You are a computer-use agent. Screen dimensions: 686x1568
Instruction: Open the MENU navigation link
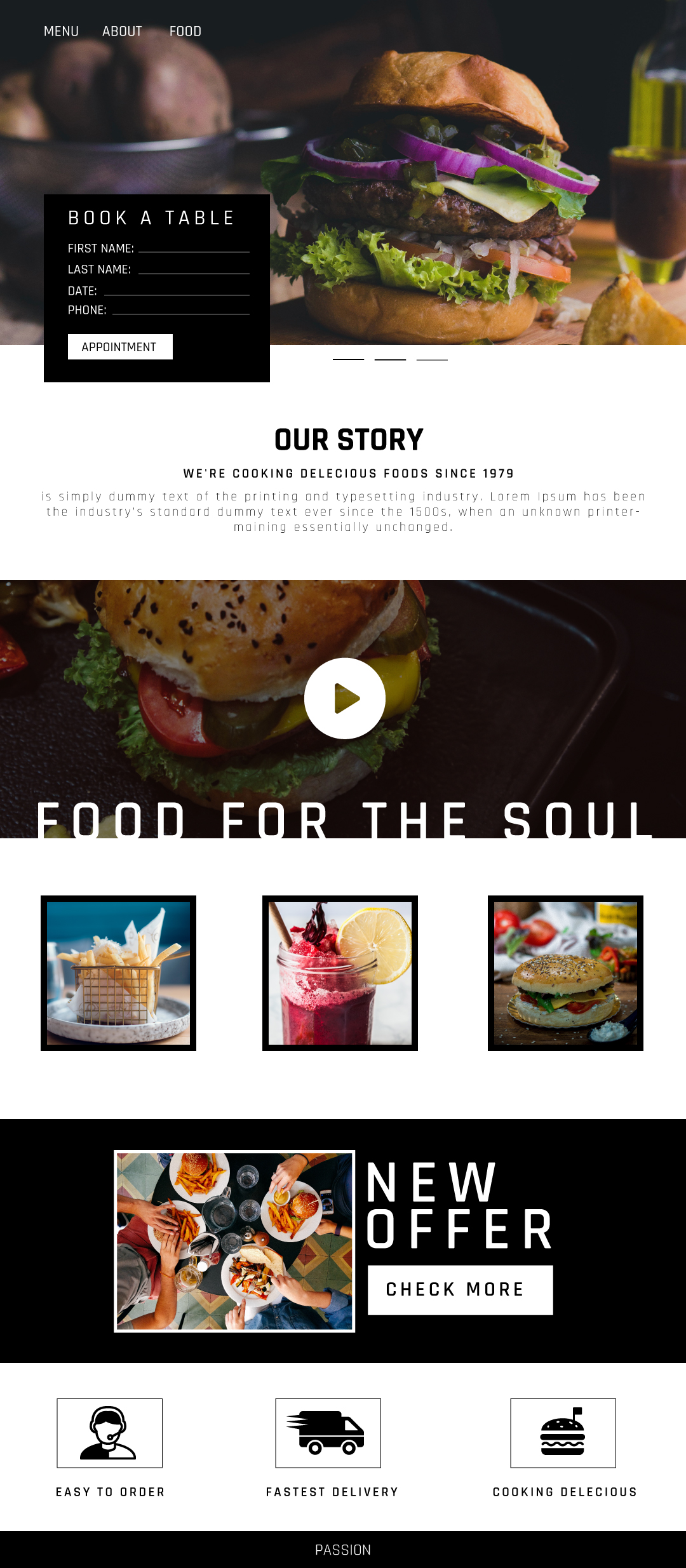(x=61, y=31)
